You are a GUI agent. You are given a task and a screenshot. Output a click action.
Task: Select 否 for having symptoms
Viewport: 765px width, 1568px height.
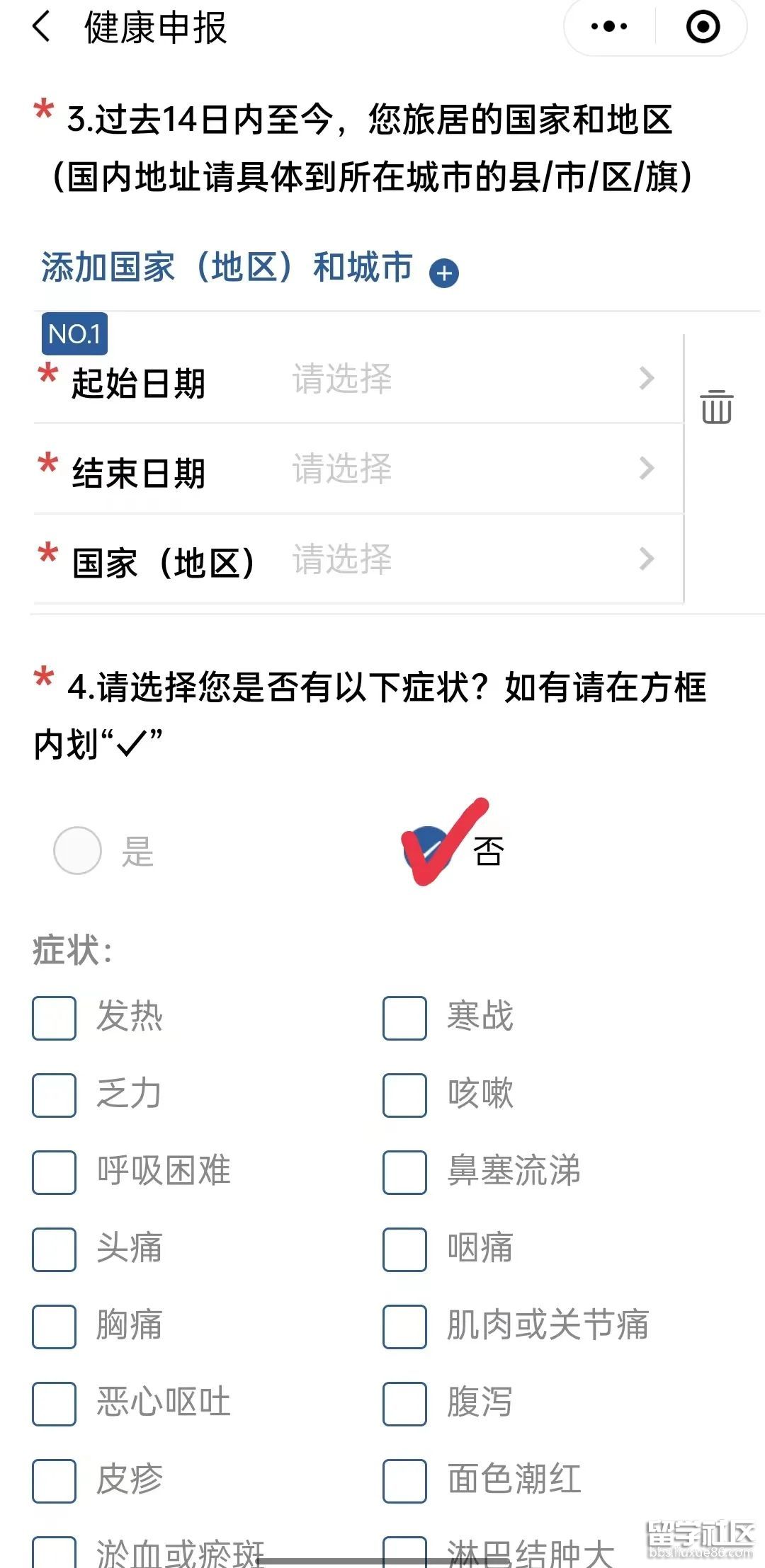427,850
